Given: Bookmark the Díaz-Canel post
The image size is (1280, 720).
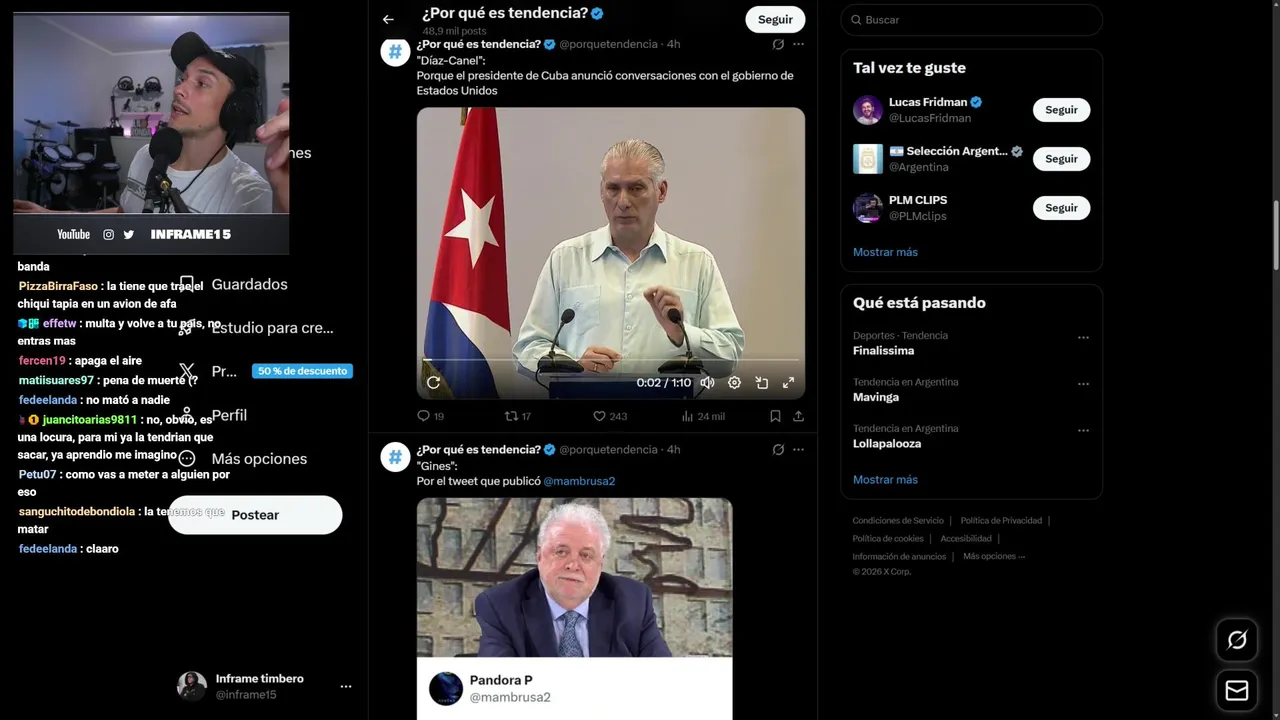Looking at the screenshot, I should tap(775, 416).
